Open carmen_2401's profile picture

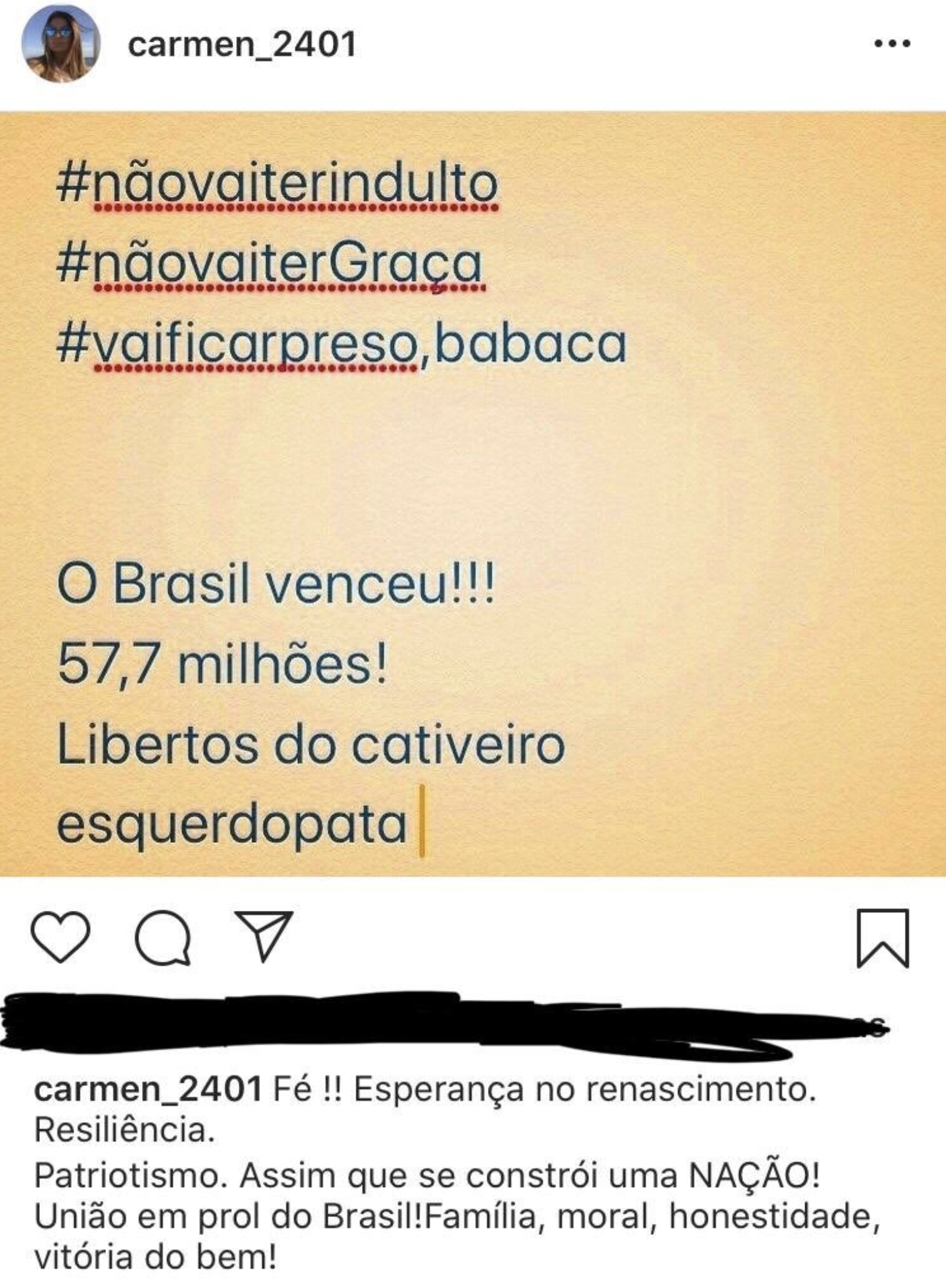(x=60, y=44)
